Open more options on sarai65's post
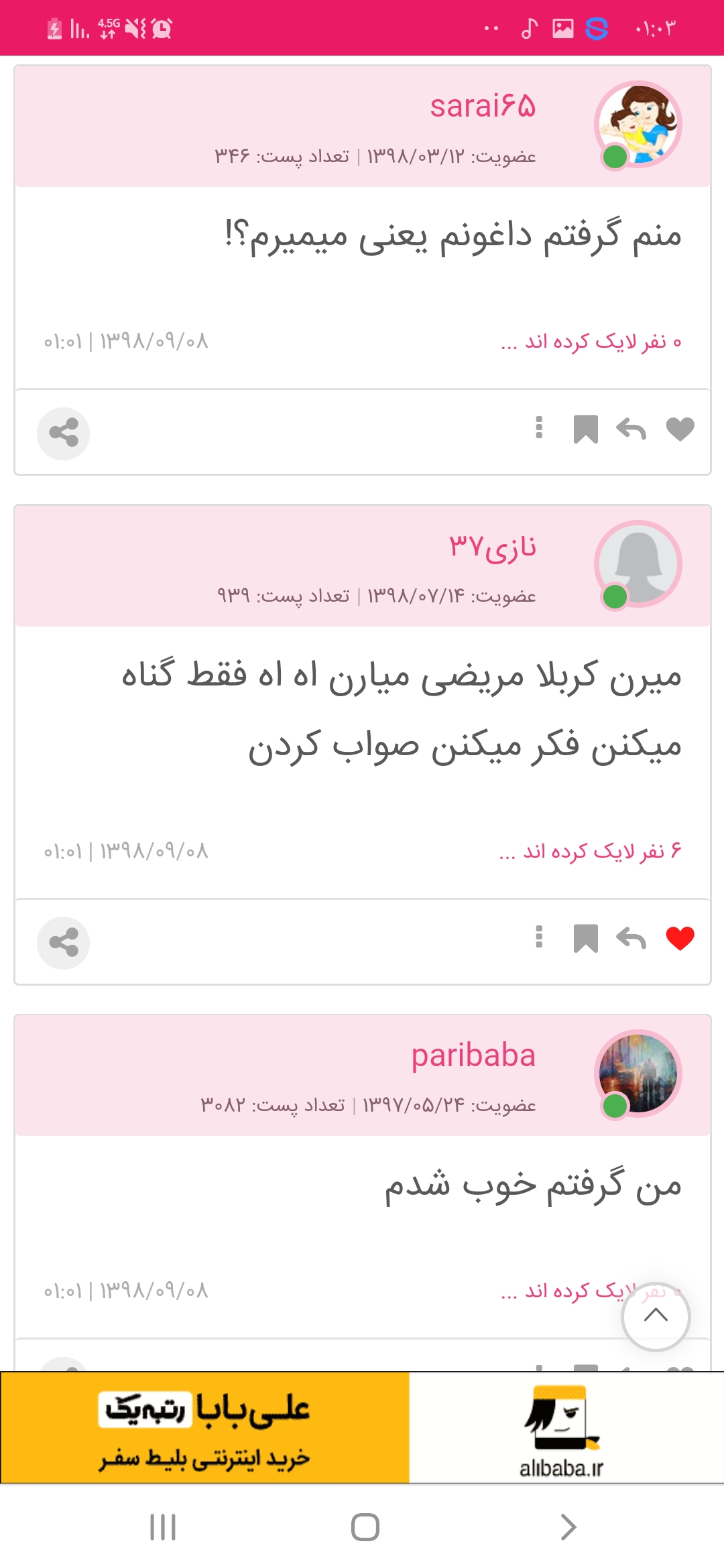This screenshot has width=724, height=1568. (539, 428)
